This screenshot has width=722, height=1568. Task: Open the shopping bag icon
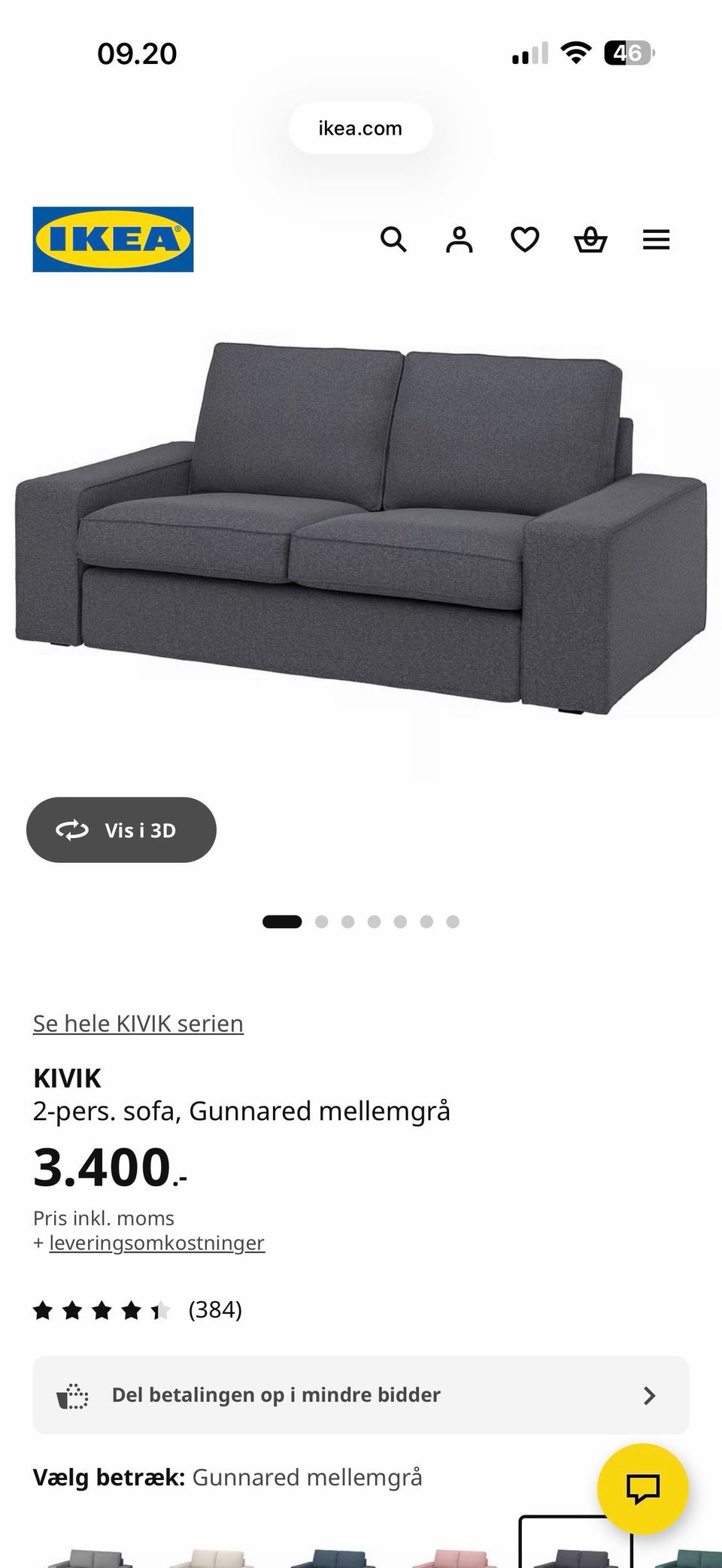tap(591, 240)
